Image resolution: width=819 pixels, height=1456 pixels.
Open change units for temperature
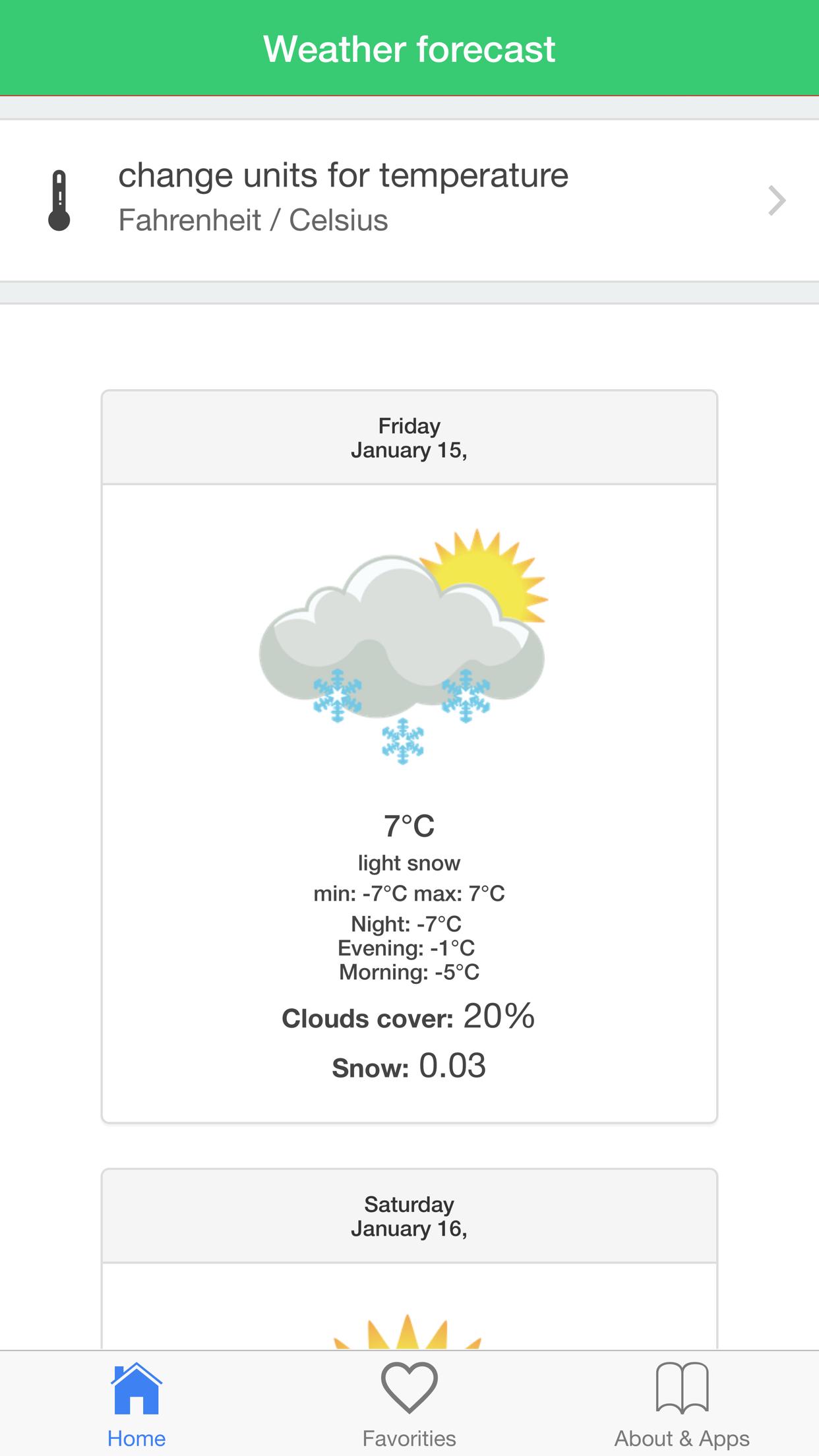tap(409, 200)
